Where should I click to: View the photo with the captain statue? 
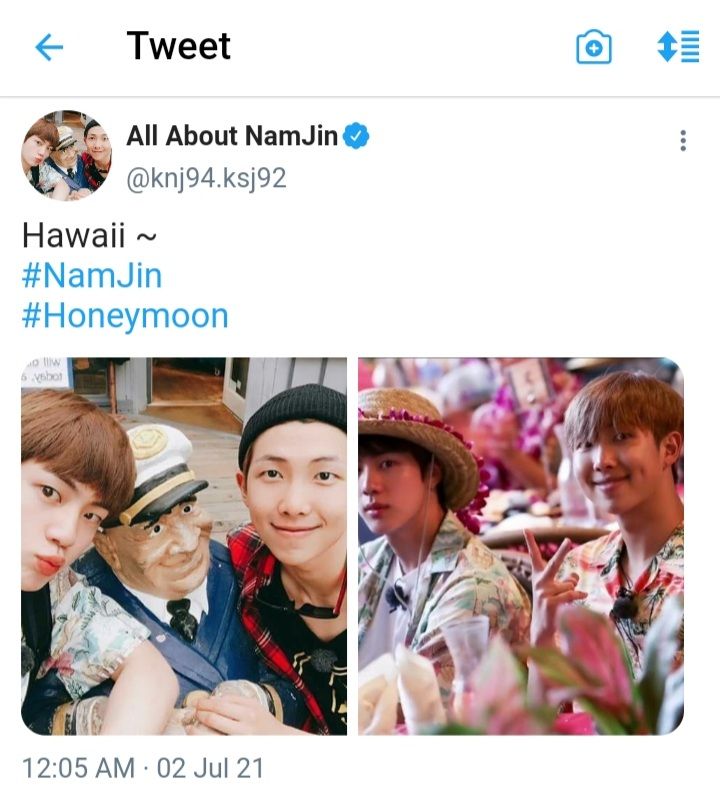[184, 546]
